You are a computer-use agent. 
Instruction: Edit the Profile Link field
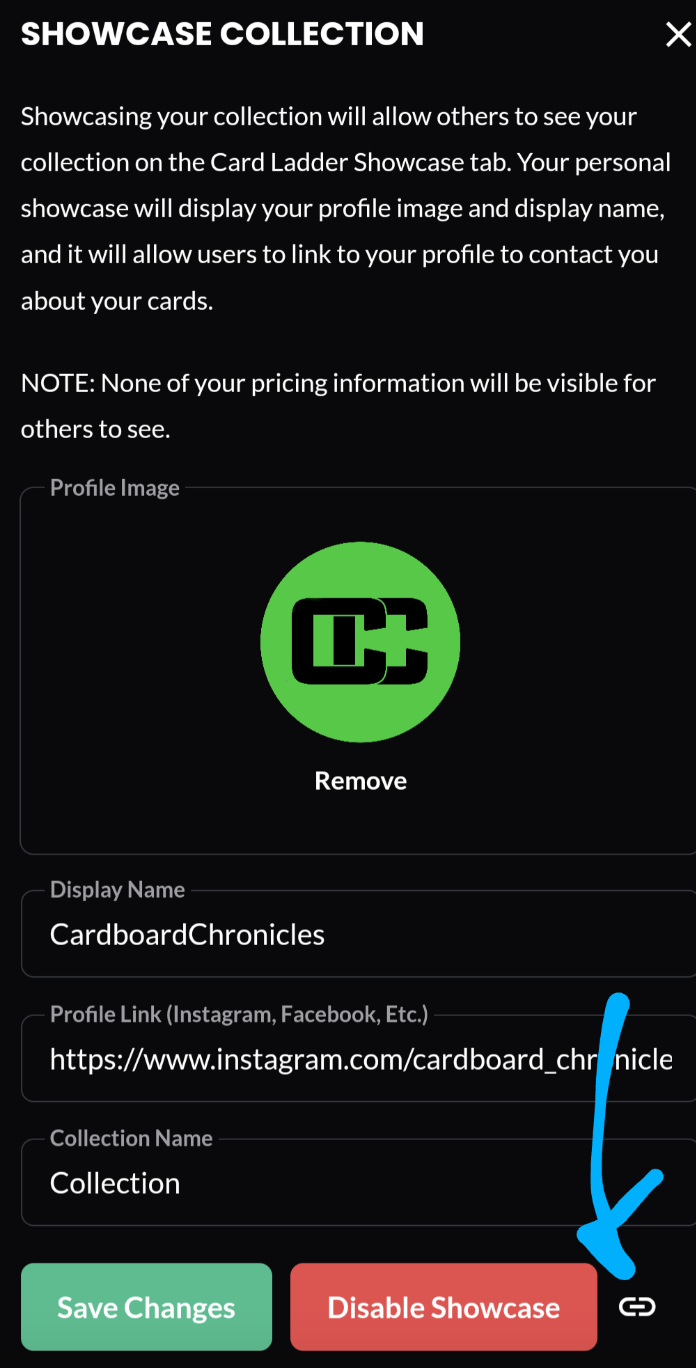click(360, 1059)
